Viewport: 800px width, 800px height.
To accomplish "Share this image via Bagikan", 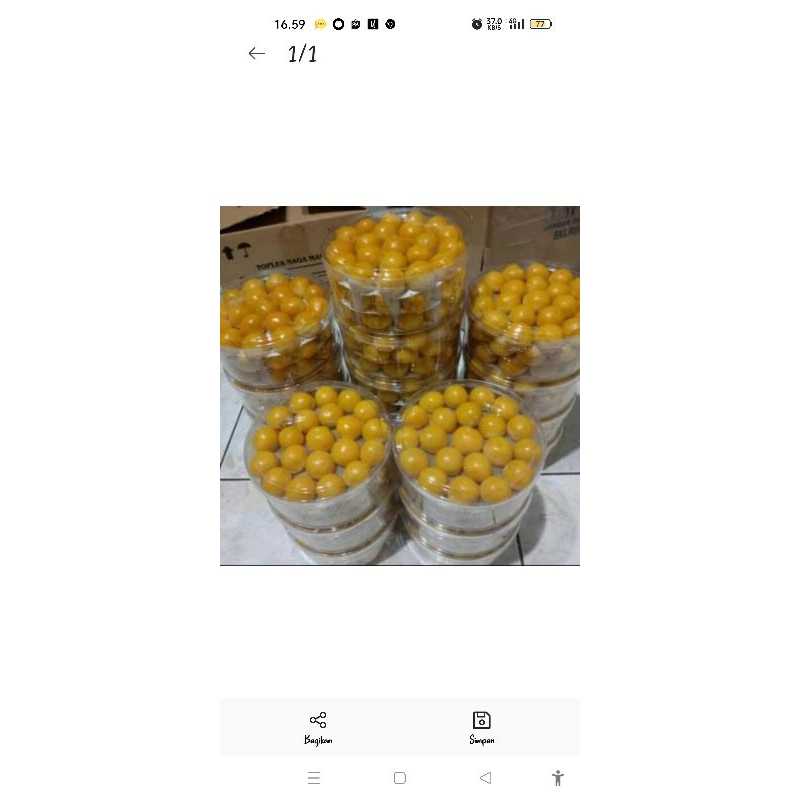I will 318,727.
